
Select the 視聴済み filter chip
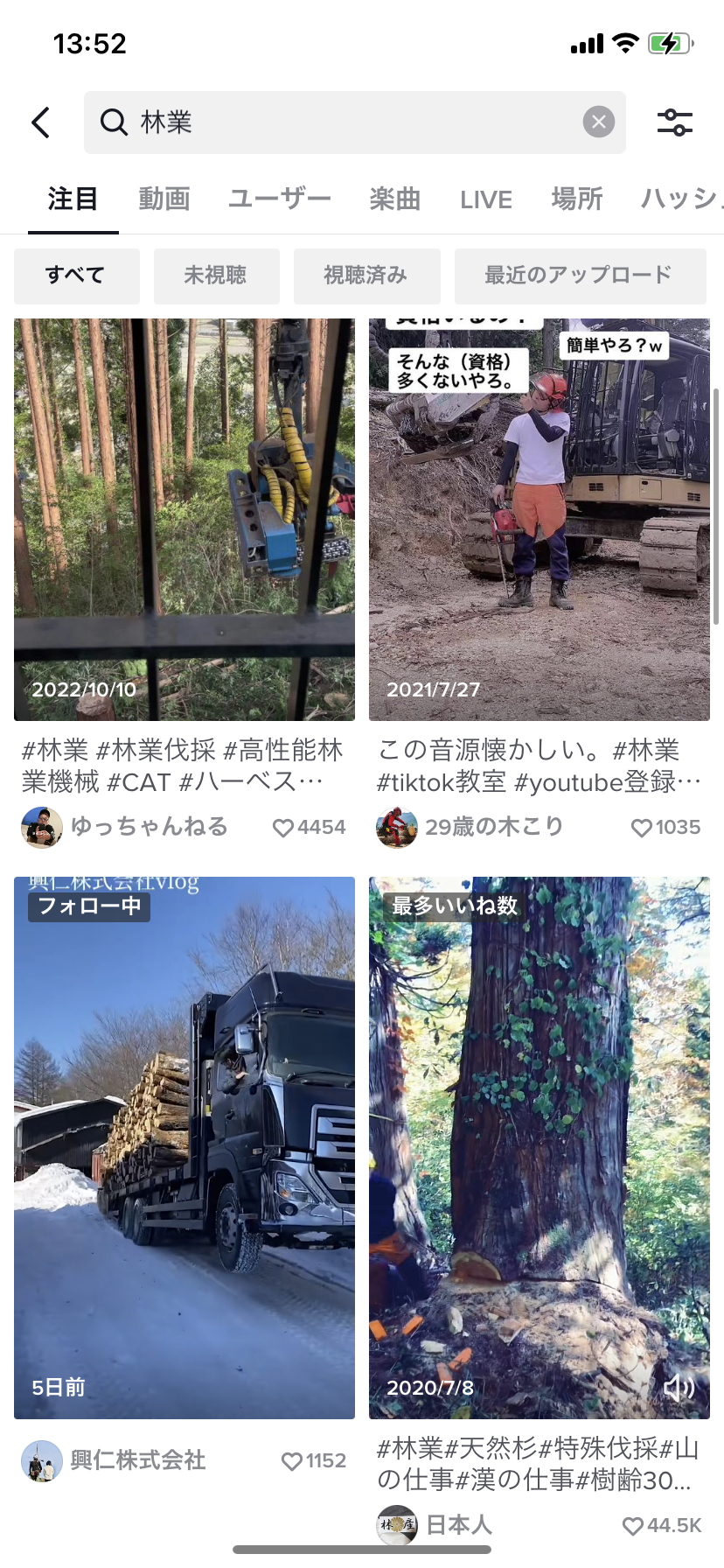tap(366, 276)
